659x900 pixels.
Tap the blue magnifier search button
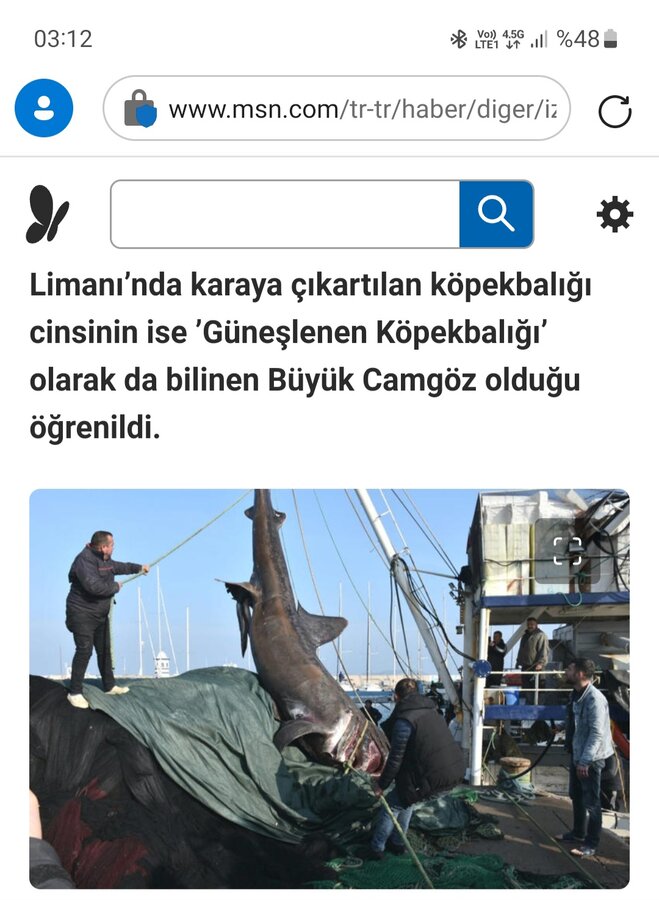[x=496, y=214]
